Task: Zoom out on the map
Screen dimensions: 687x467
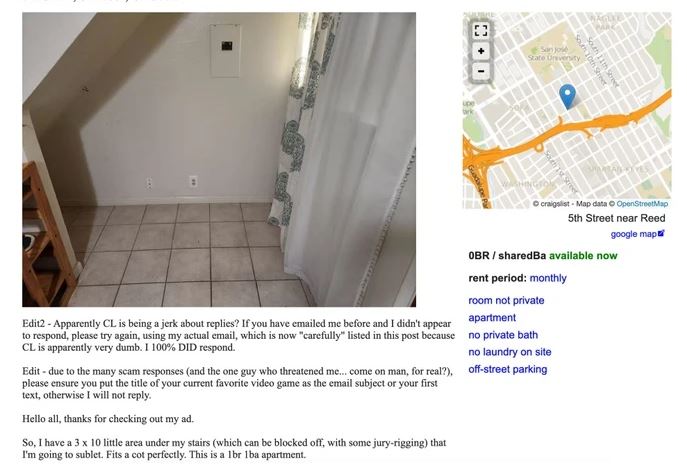Action: 481,71
